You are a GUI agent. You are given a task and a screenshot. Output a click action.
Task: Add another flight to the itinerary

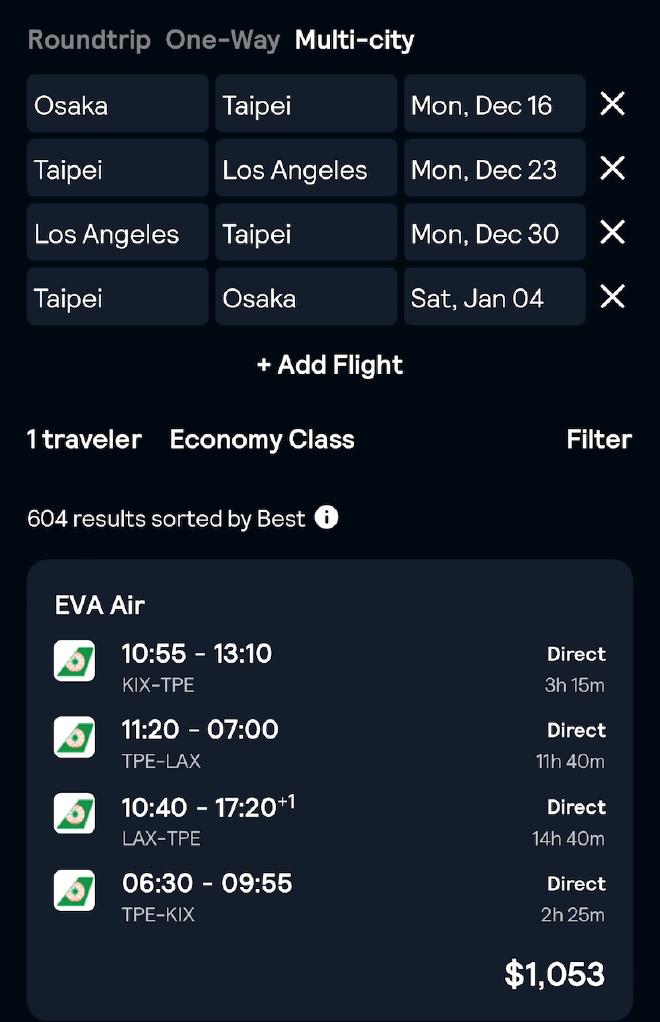tap(330, 365)
